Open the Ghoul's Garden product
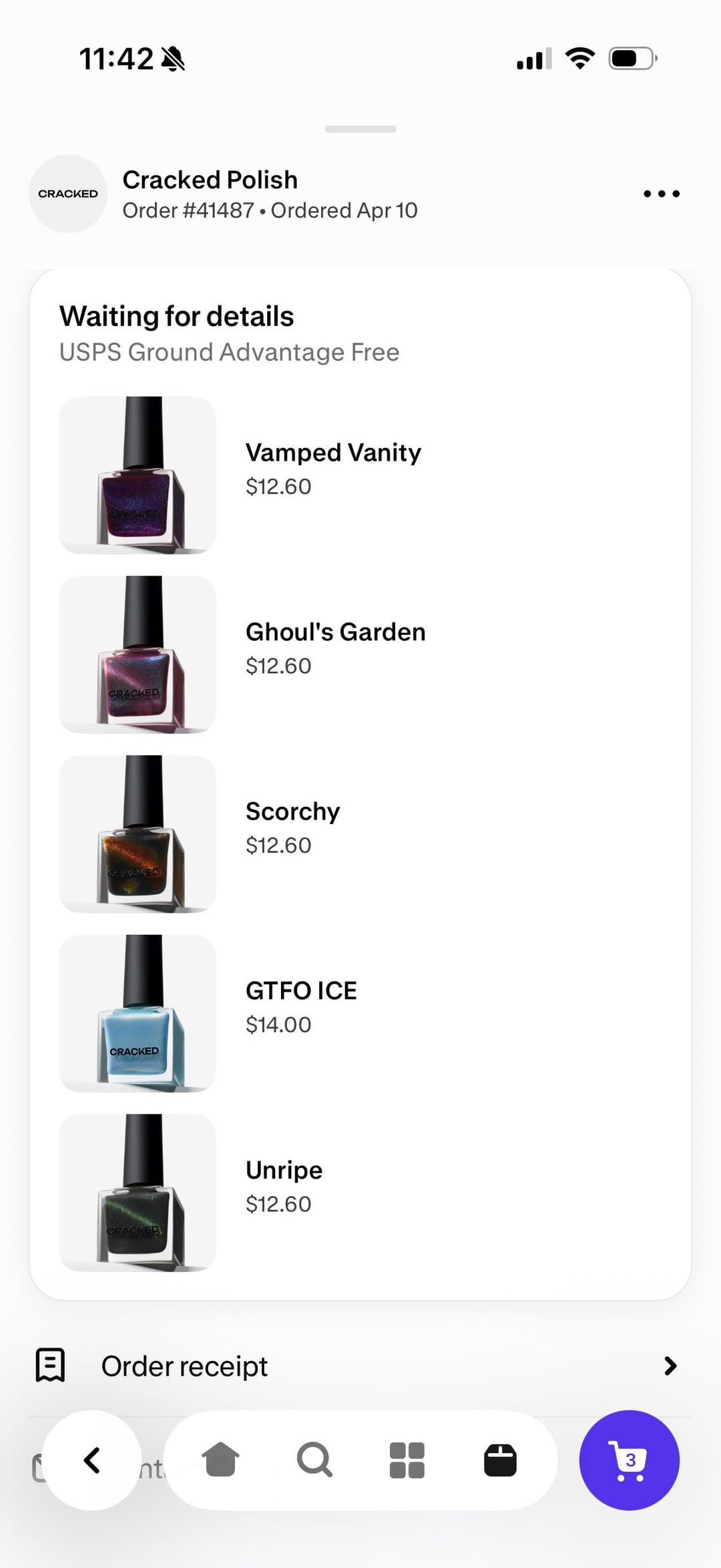This screenshot has height=1568, width=721. (x=335, y=632)
